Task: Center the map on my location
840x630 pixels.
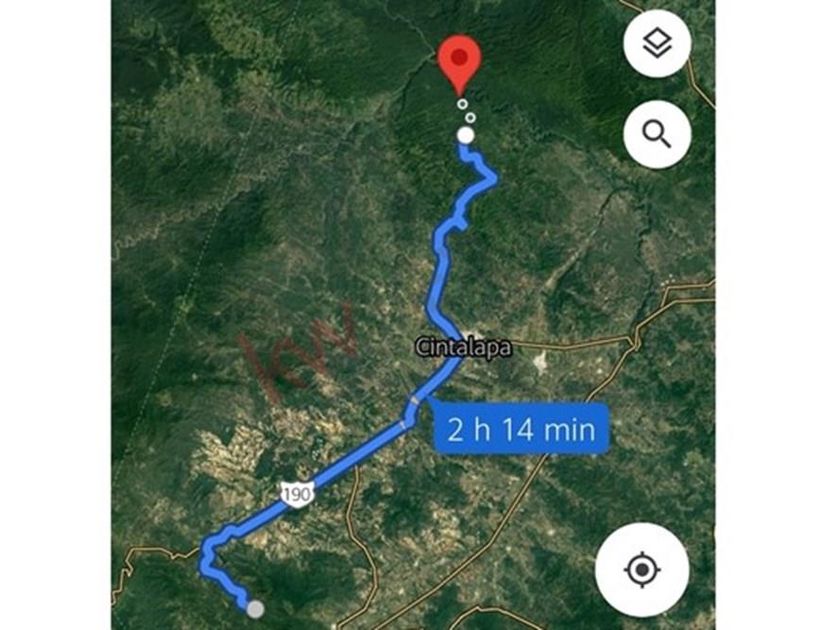Action: click(x=640, y=570)
